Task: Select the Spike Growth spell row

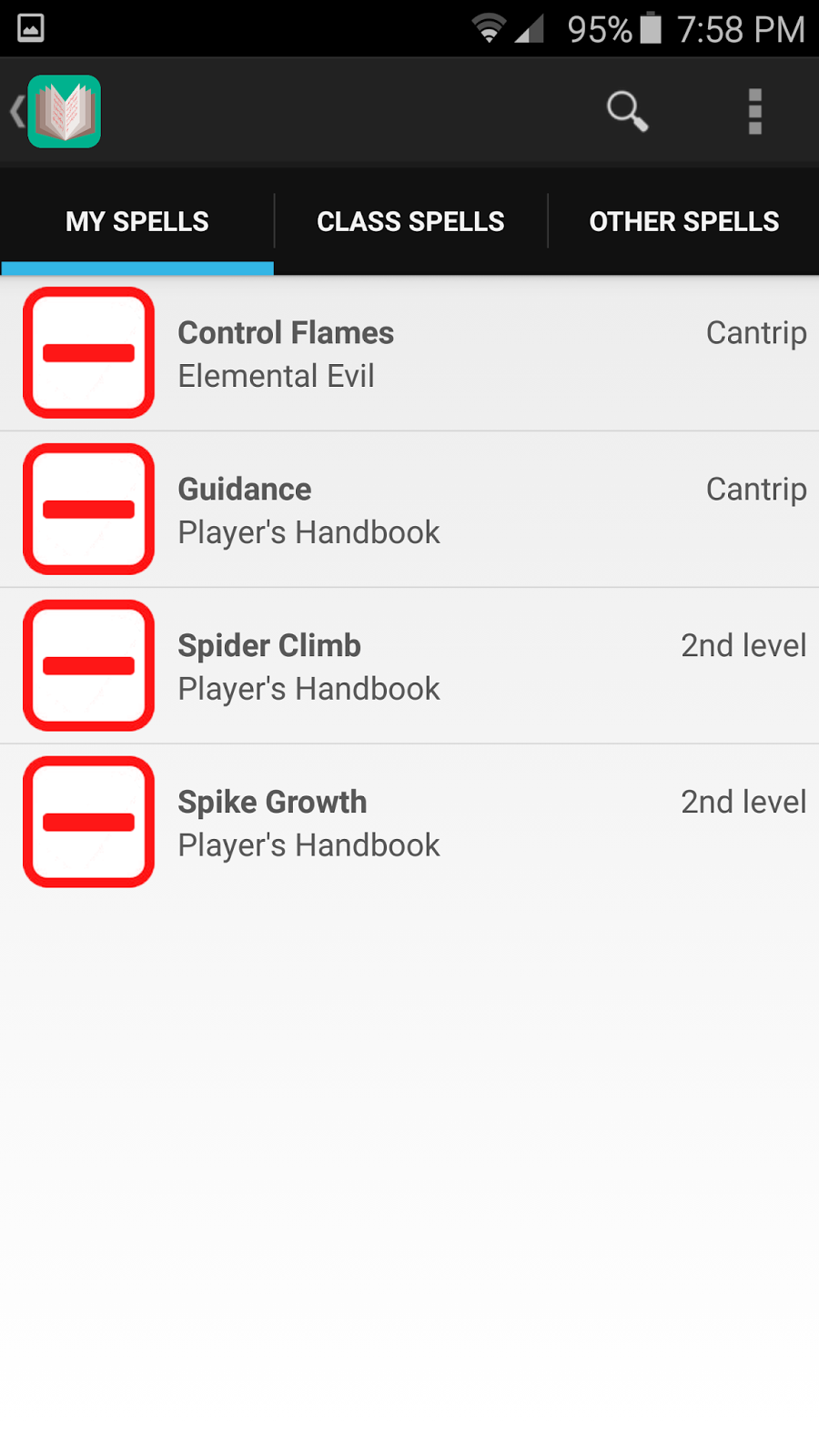Action: click(x=364, y=822)
